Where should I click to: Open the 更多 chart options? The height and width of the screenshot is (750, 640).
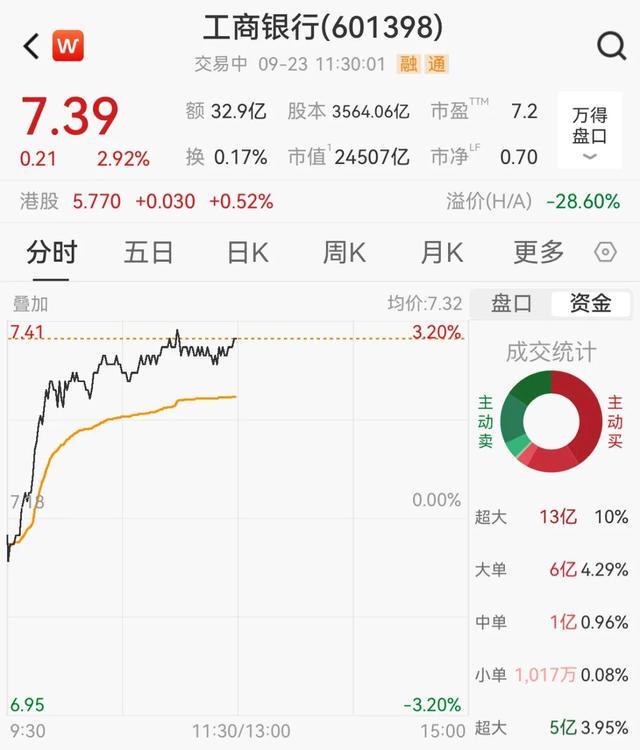(x=538, y=252)
